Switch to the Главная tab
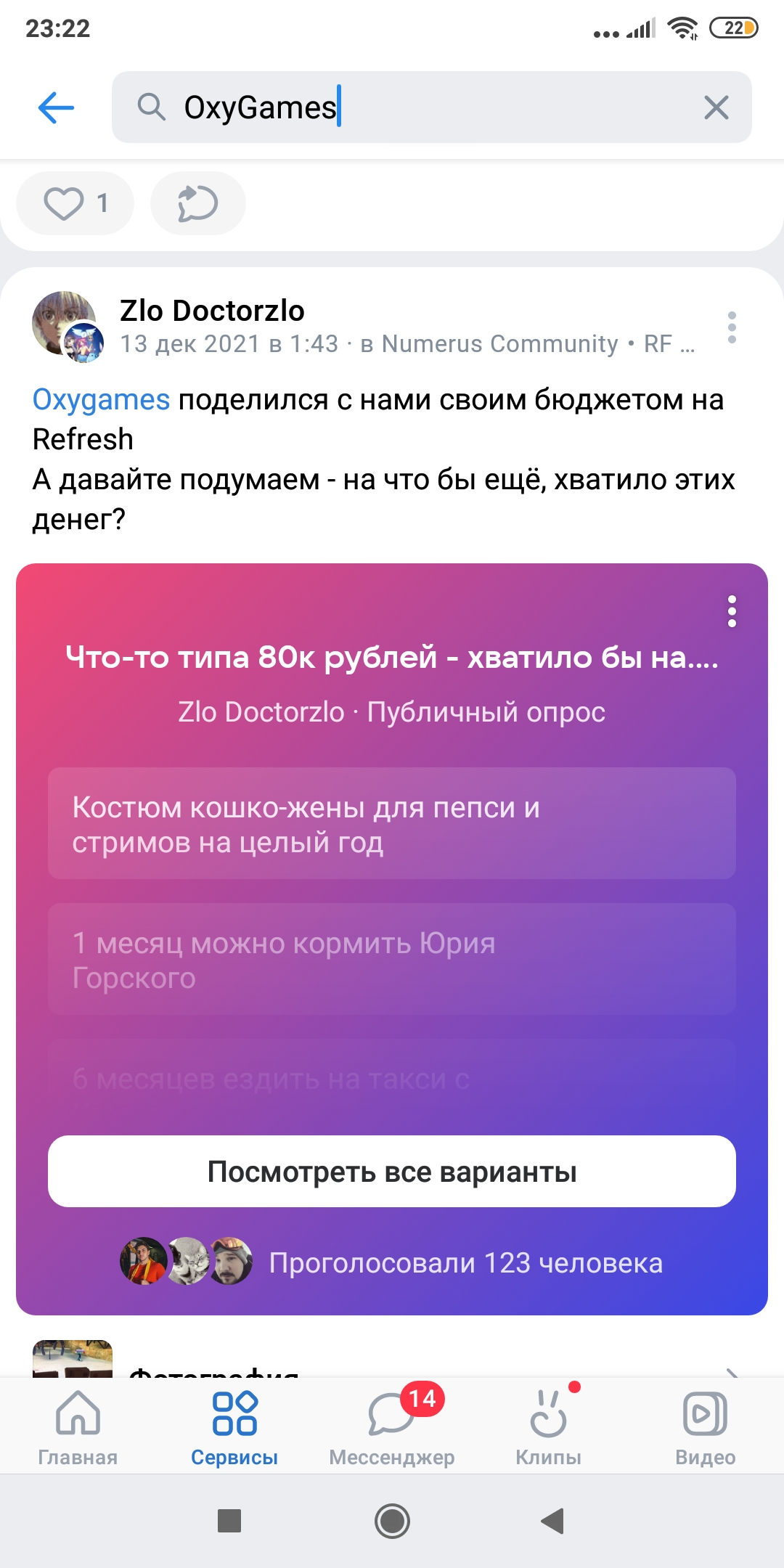 click(78, 1428)
